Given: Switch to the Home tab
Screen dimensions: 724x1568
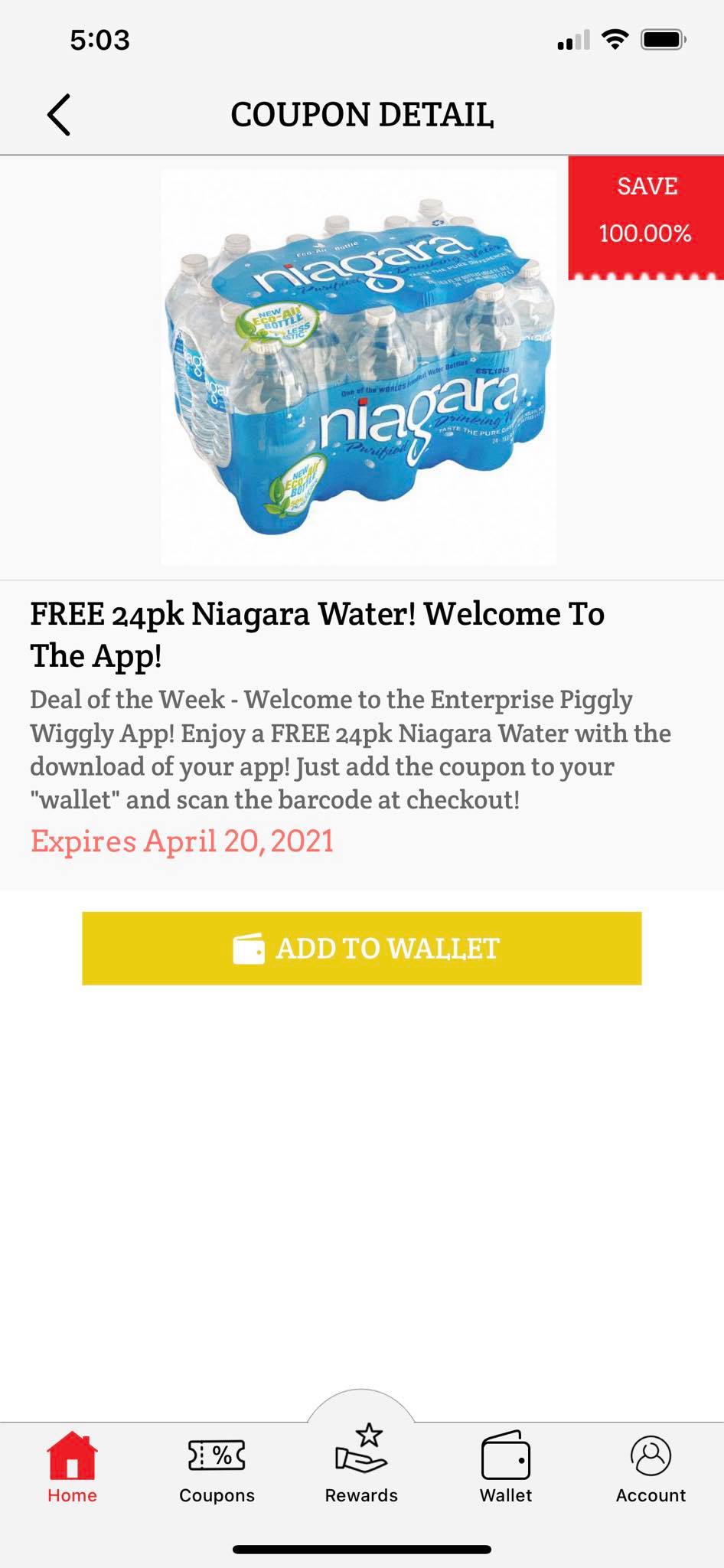Looking at the screenshot, I should coord(72,1468).
